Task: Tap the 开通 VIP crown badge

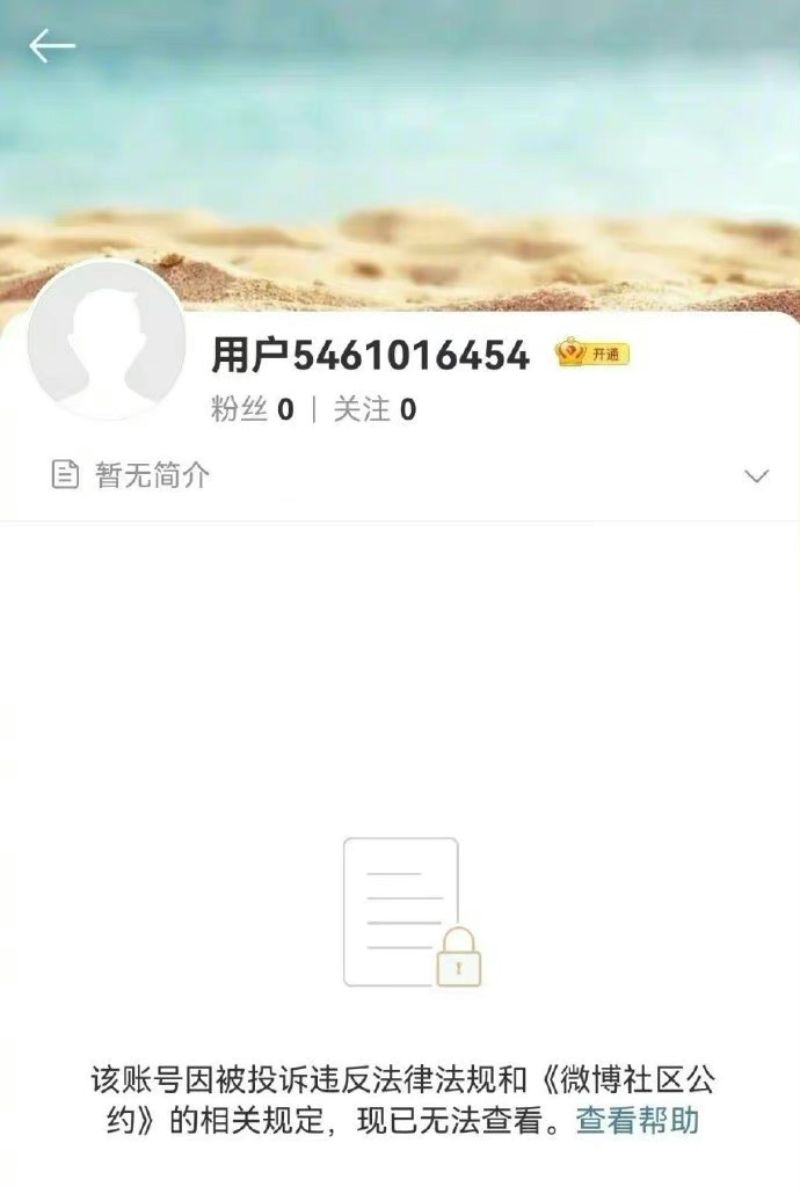Action: click(x=593, y=354)
